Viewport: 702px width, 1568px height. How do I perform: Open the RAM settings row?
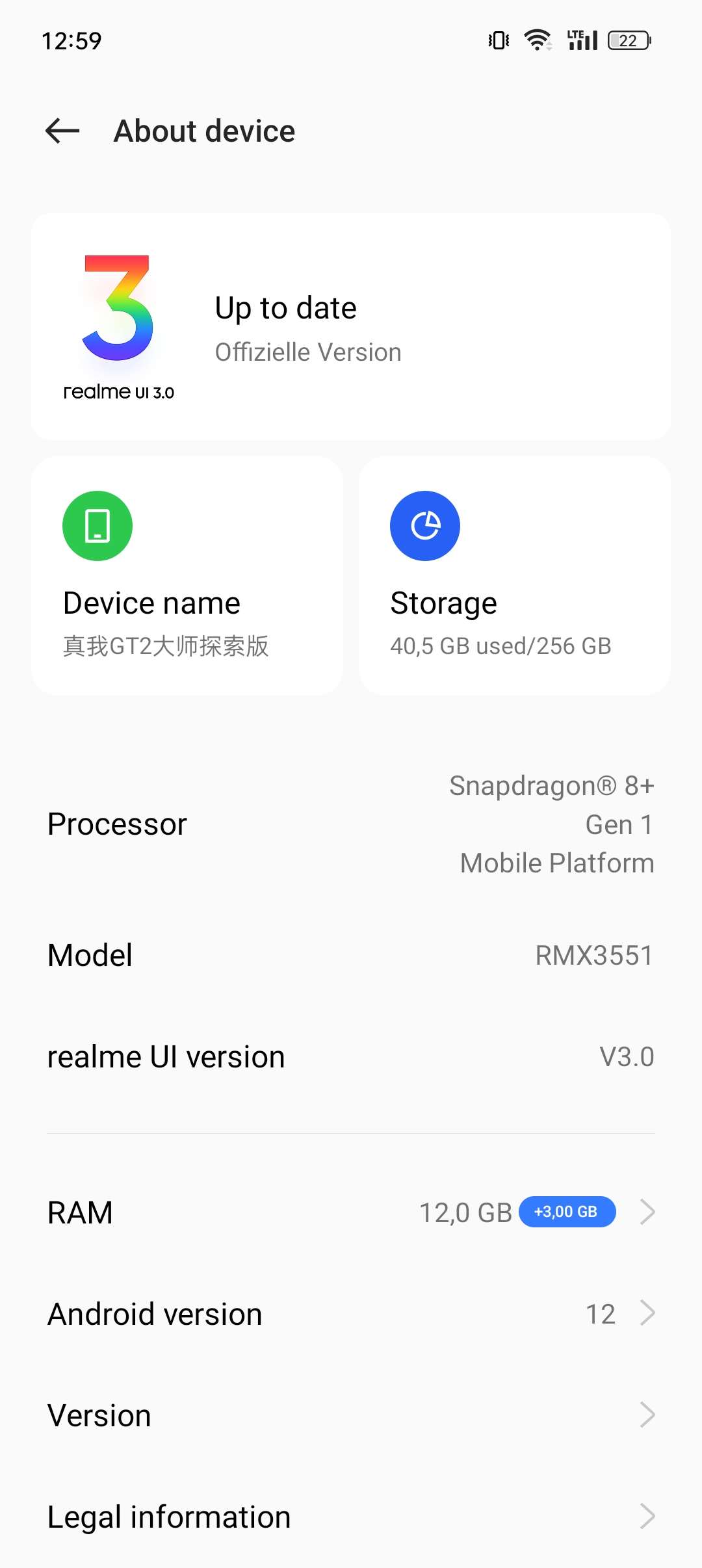tap(351, 1212)
